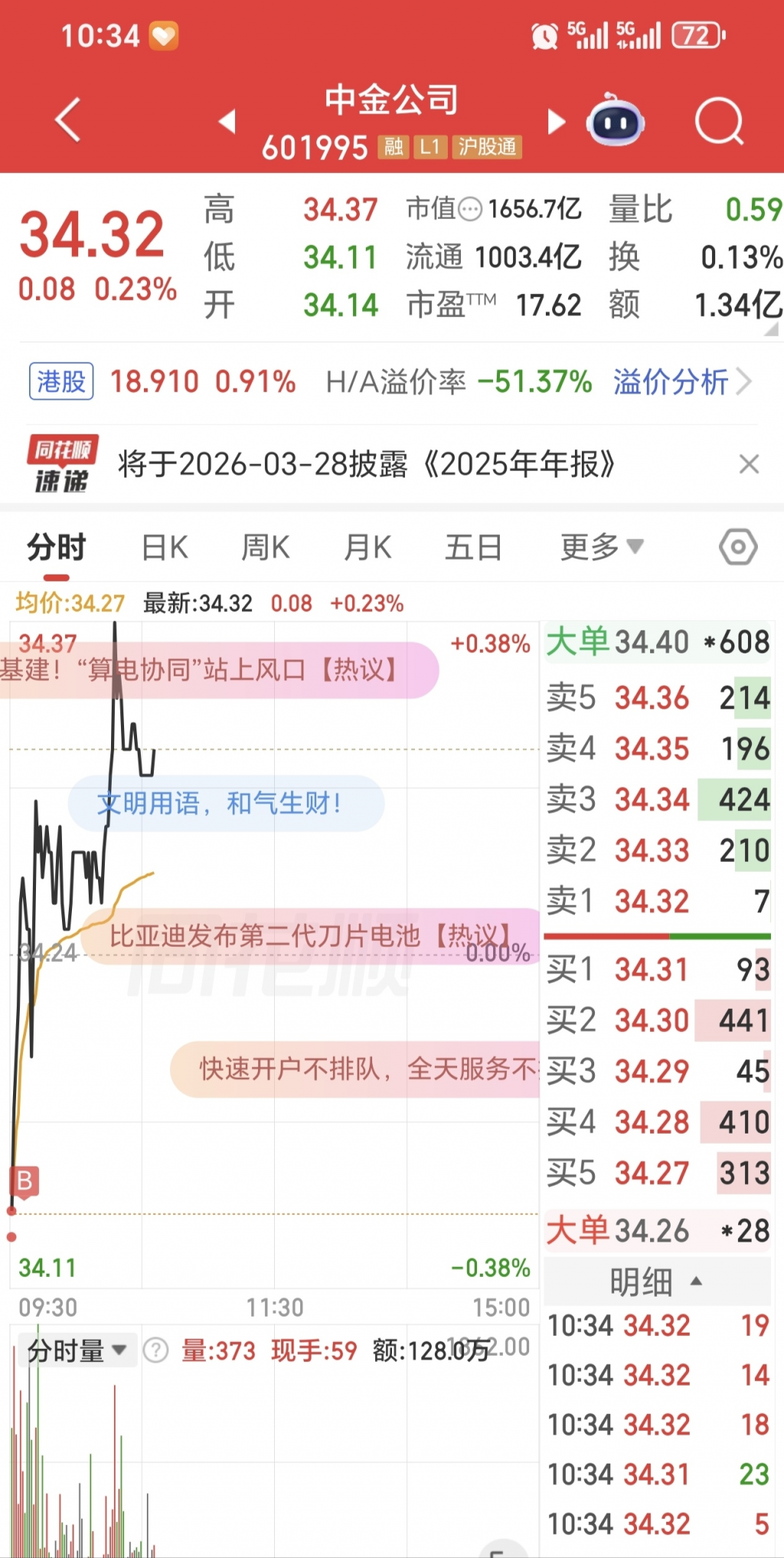Switch to the previous stock arrow
Viewport: 784px width, 1558px height.
click(227, 121)
